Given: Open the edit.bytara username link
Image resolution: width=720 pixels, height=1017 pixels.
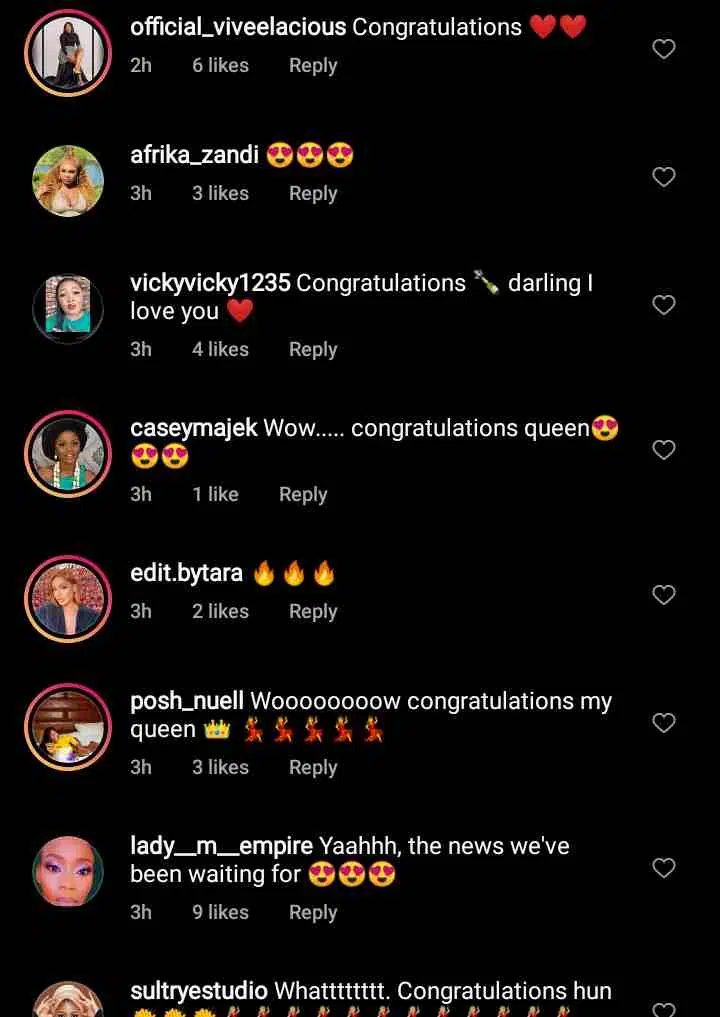Looking at the screenshot, I should point(186,573).
